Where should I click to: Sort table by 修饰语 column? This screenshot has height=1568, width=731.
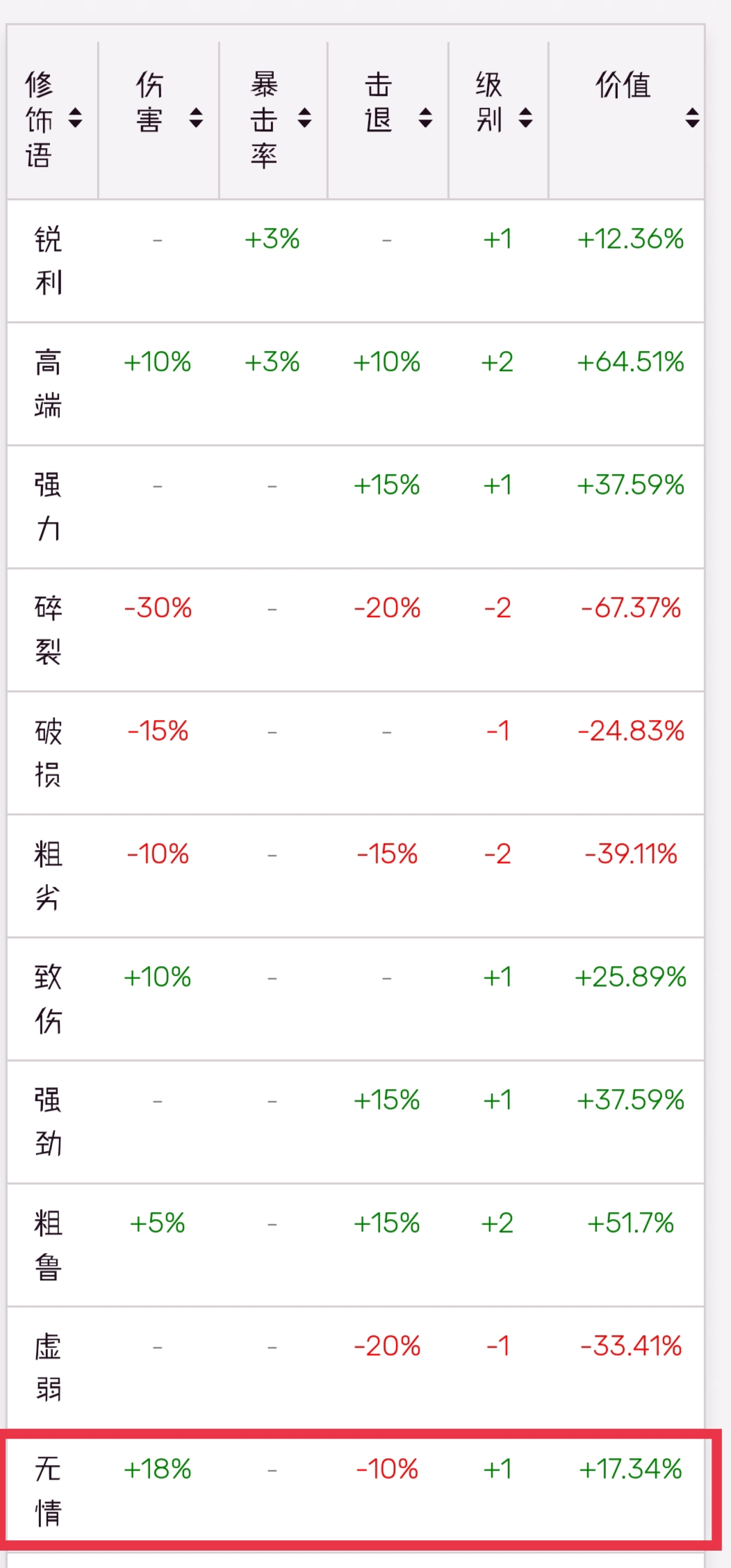(x=75, y=119)
